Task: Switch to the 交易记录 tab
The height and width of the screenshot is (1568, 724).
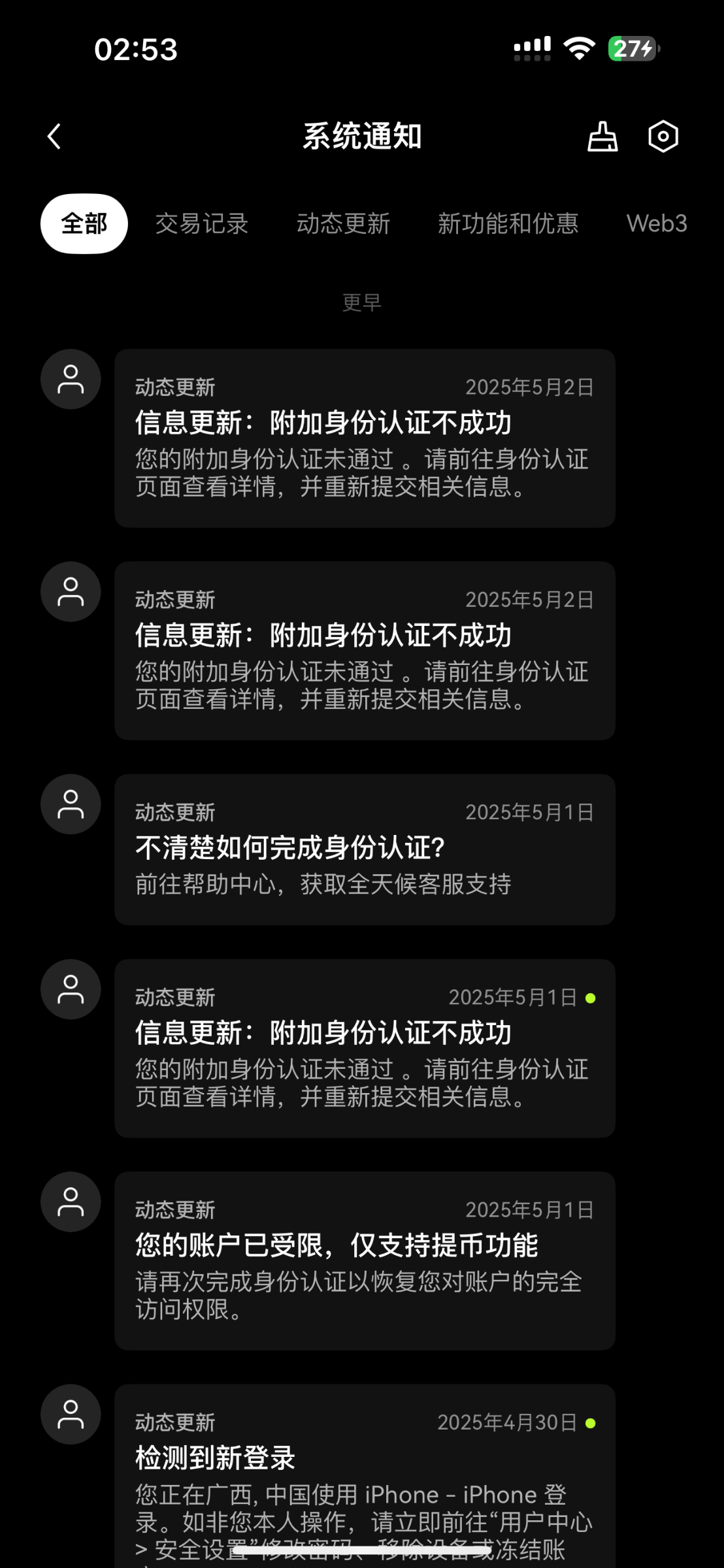Action: pos(201,223)
